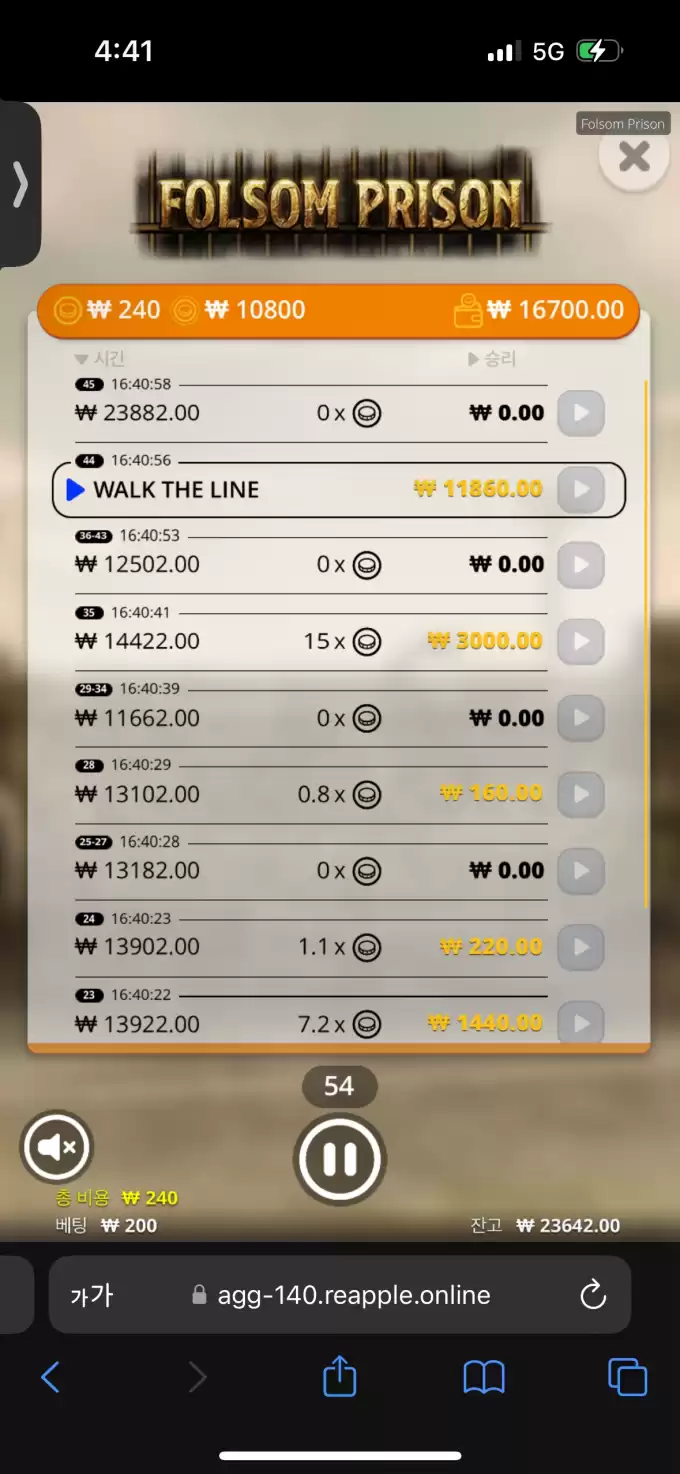This screenshot has height=1474, width=680.
Task: Replay the 16:40:58 round
Action: [581, 413]
